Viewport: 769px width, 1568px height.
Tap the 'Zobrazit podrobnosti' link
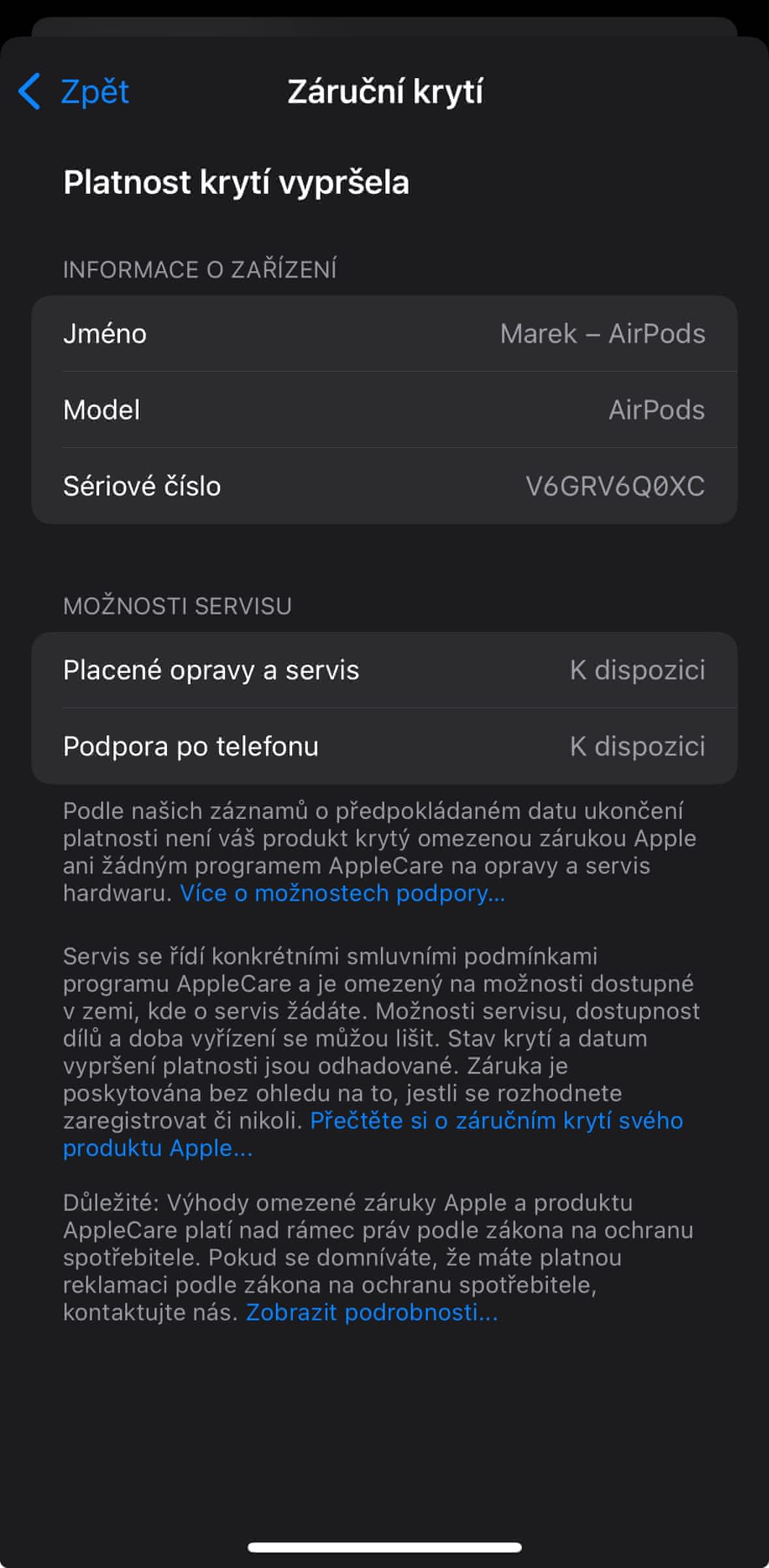coord(371,1312)
